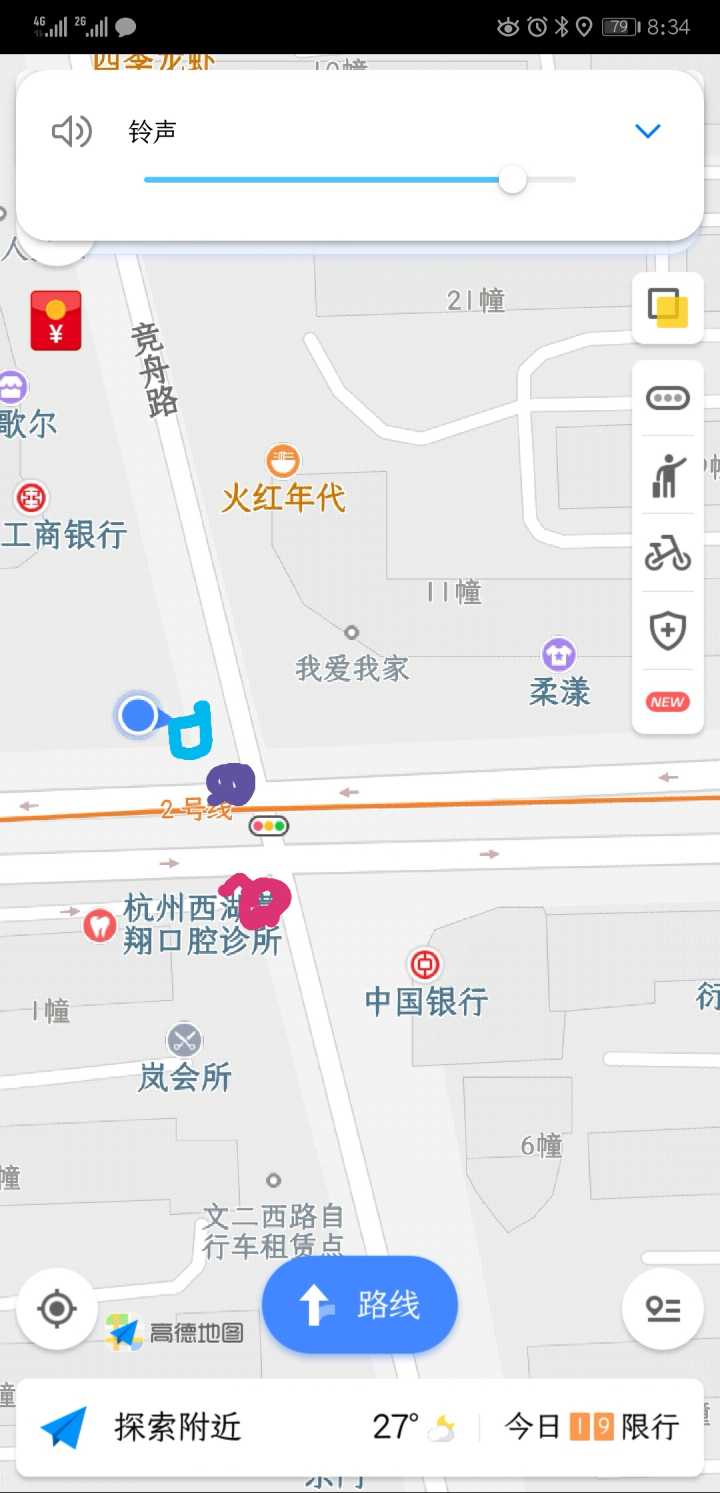Select the 岚会所 map marker
Image resolution: width=720 pixels, height=1493 pixels.
184,1040
